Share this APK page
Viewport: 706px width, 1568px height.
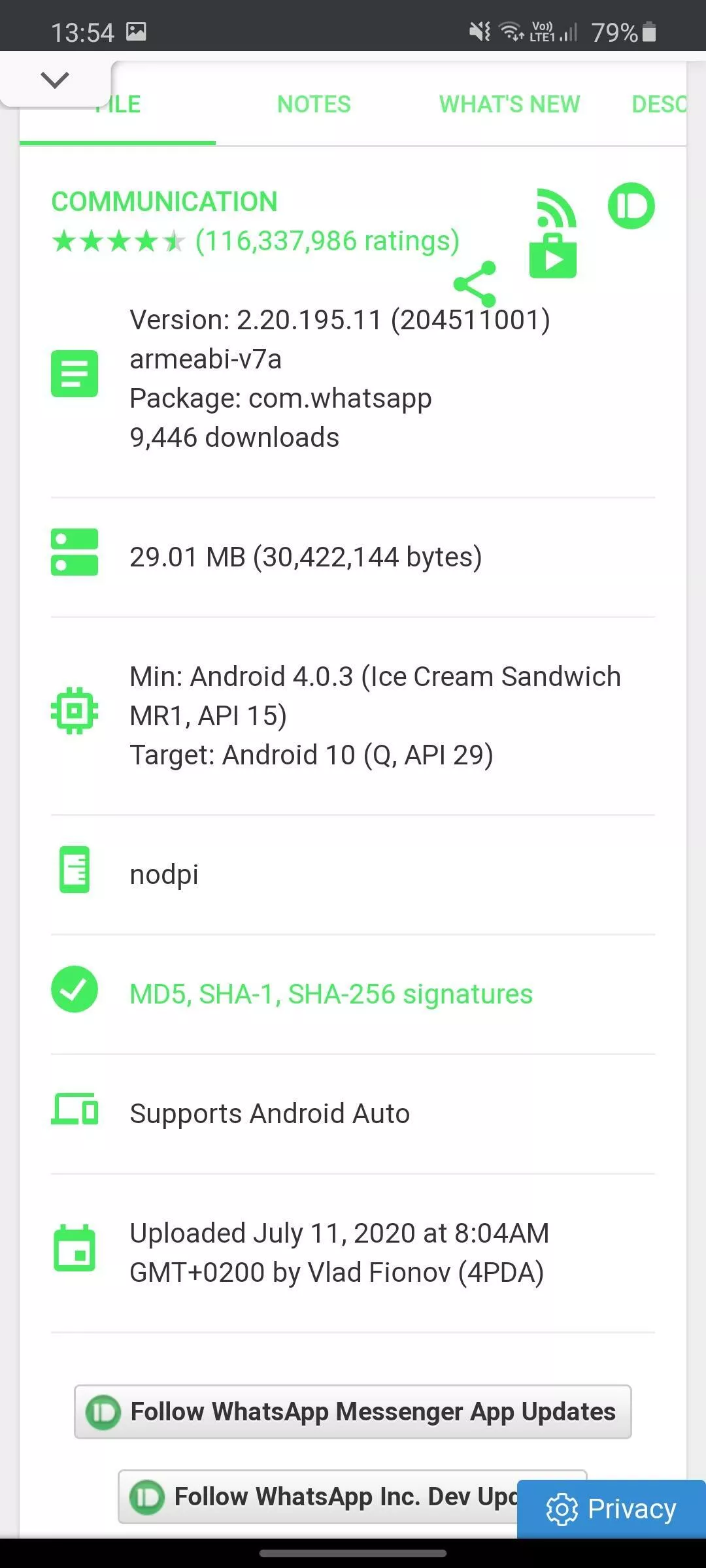coord(475,284)
